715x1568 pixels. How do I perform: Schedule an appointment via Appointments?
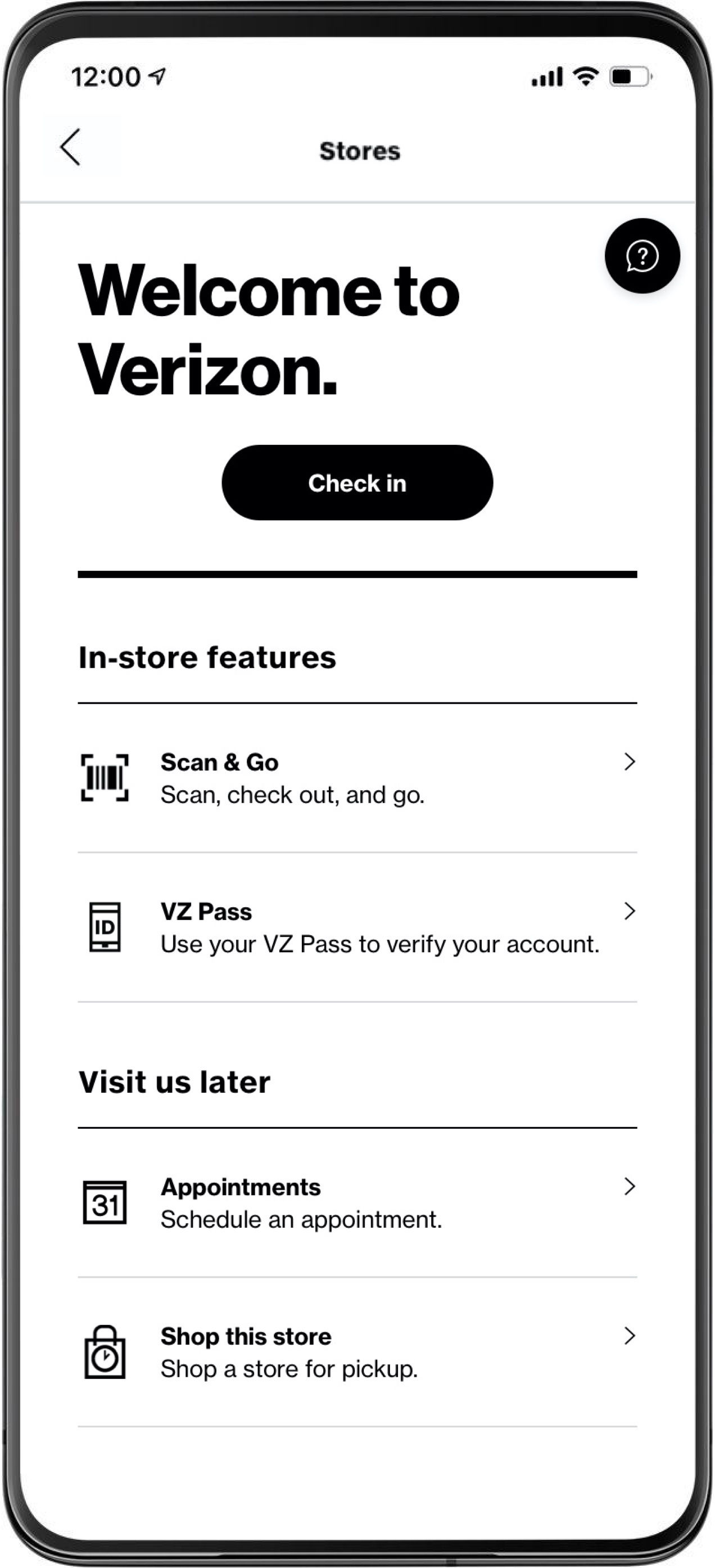pyautogui.click(x=357, y=1202)
